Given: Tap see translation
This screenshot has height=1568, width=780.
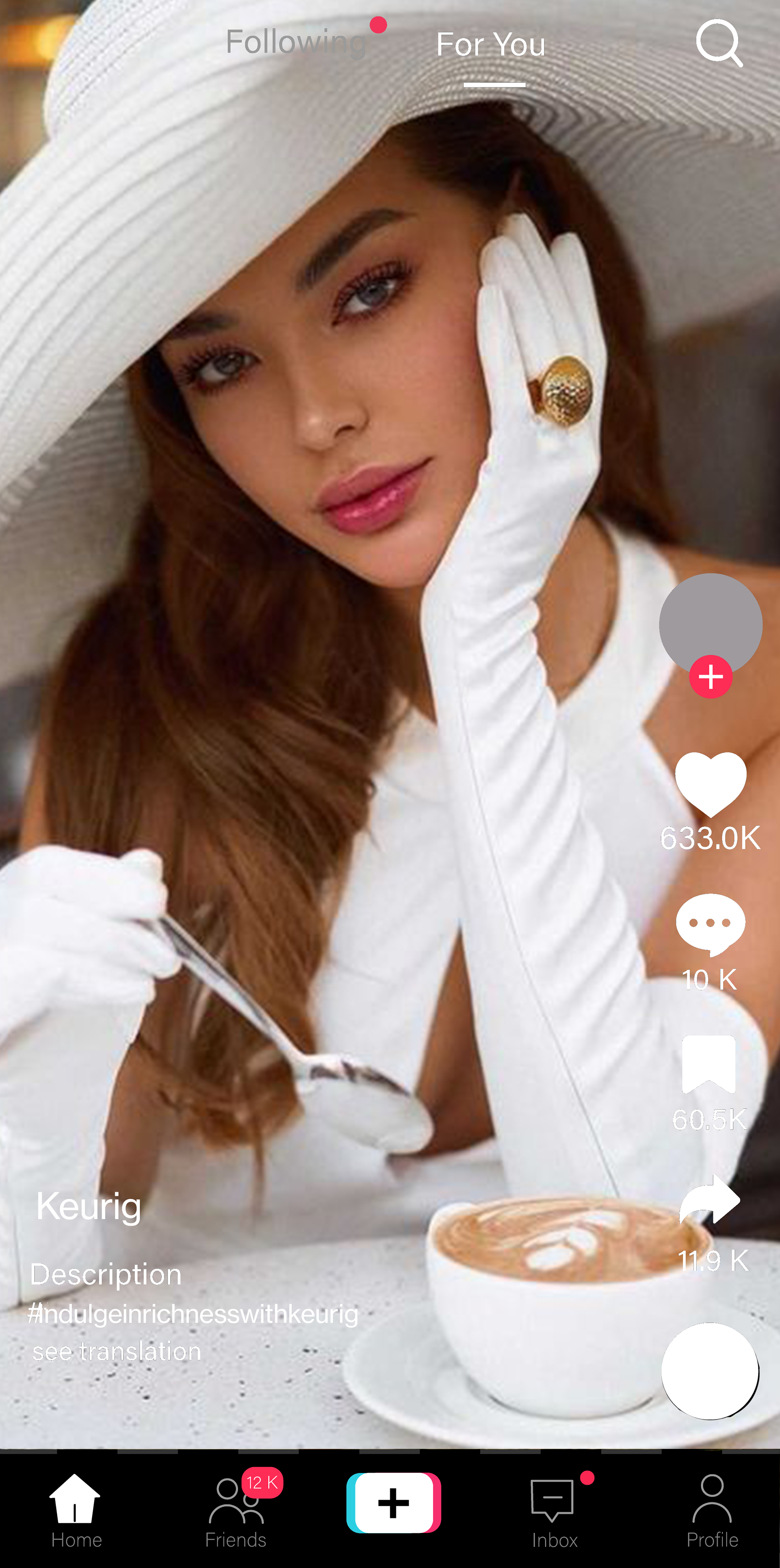Looking at the screenshot, I should (116, 1351).
